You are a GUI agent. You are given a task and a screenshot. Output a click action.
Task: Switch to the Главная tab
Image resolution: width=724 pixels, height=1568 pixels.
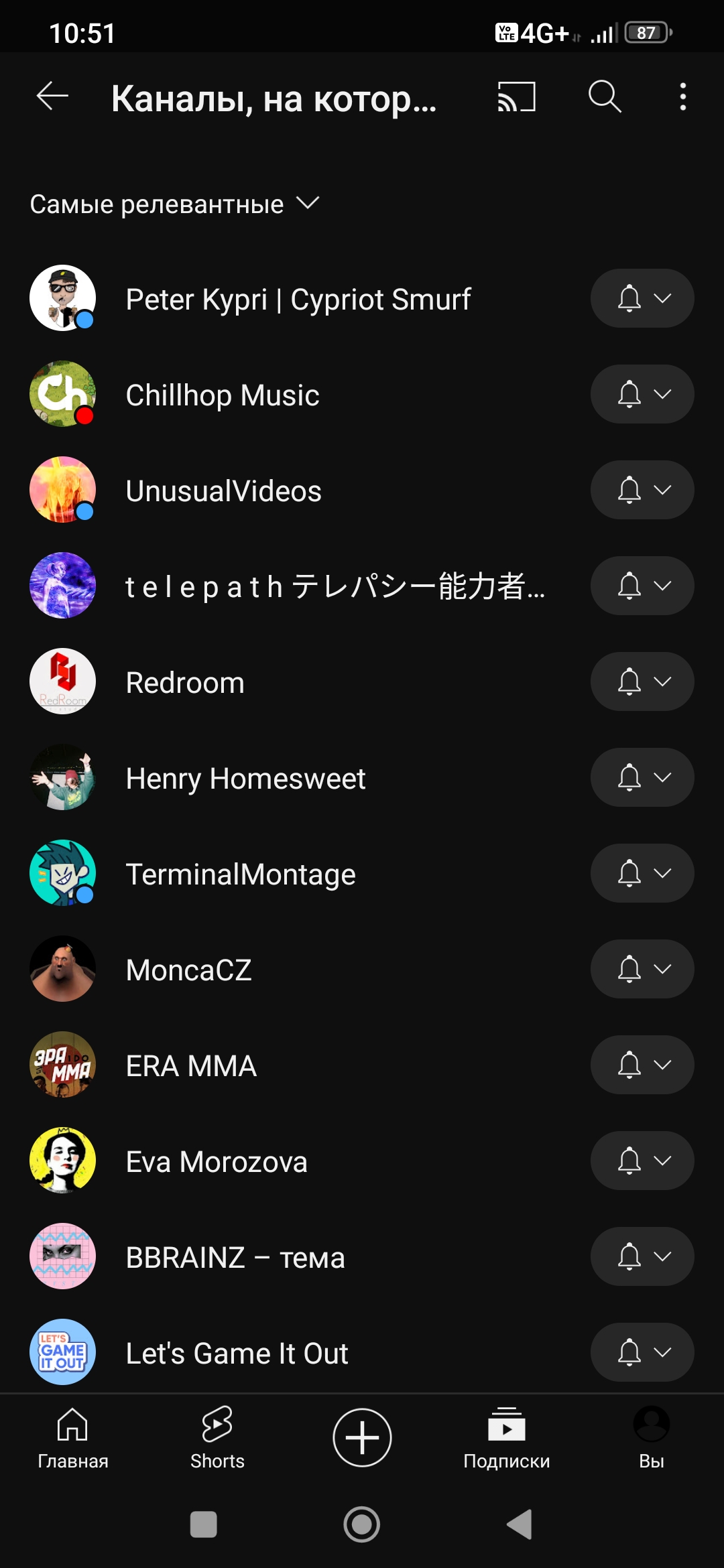(72, 1438)
